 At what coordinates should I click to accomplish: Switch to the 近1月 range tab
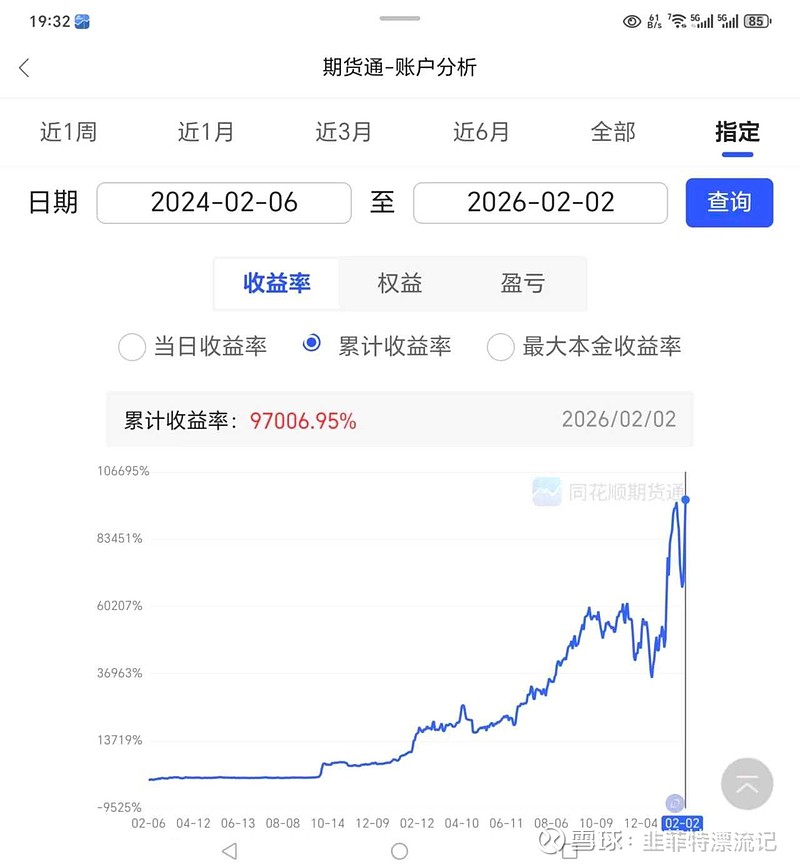click(x=206, y=132)
